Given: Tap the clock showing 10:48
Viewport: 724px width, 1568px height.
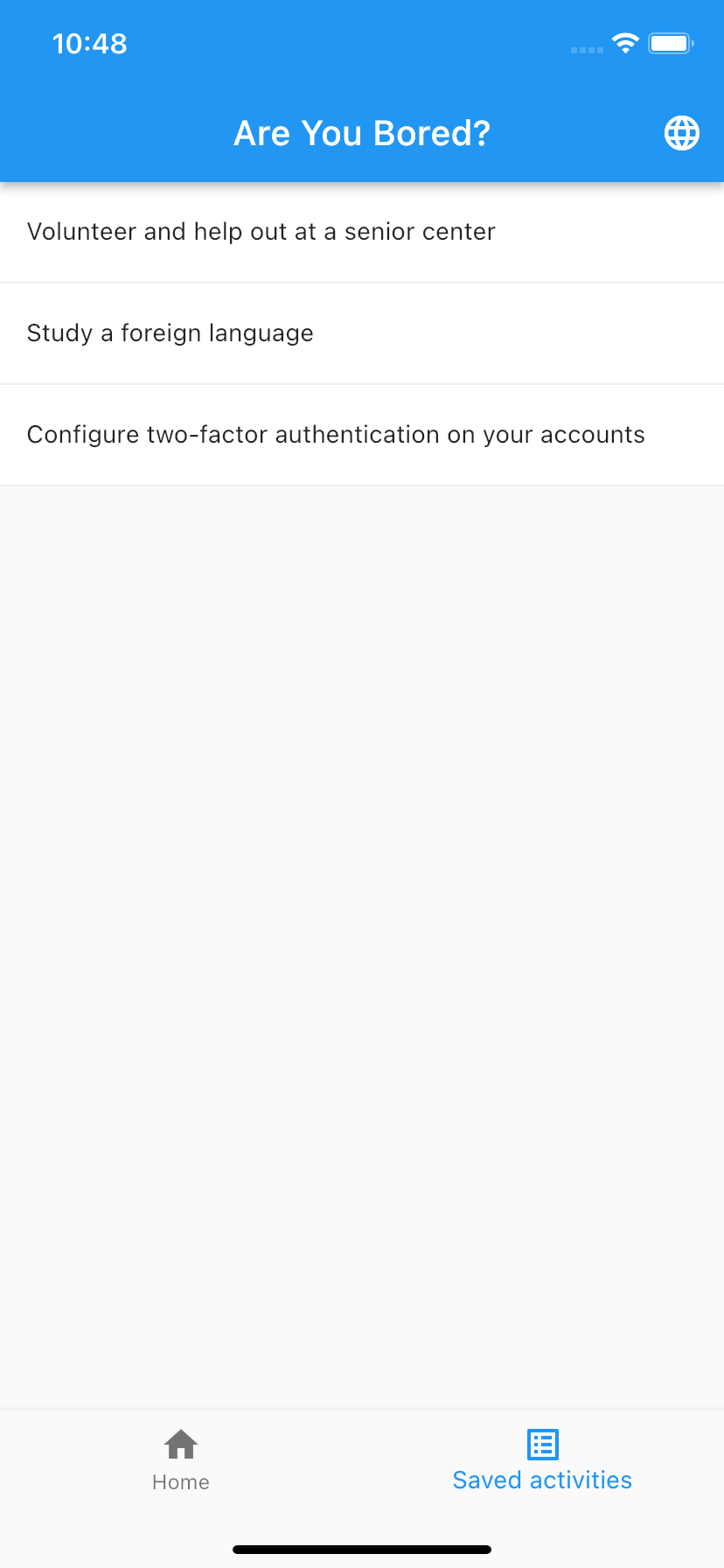Looking at the screenshot, I should pos(90,43).
